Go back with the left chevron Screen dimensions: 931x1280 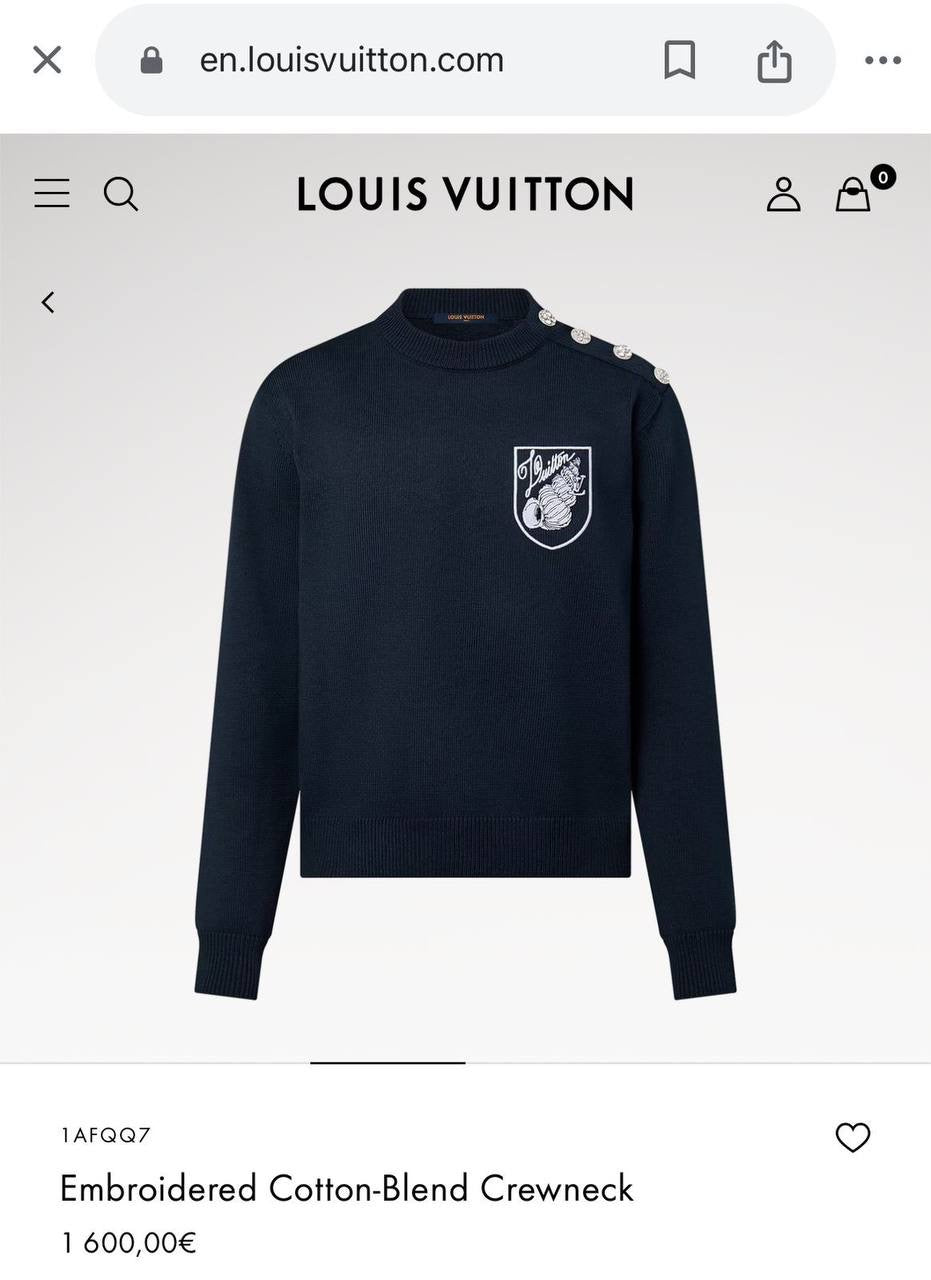point(48,302)
